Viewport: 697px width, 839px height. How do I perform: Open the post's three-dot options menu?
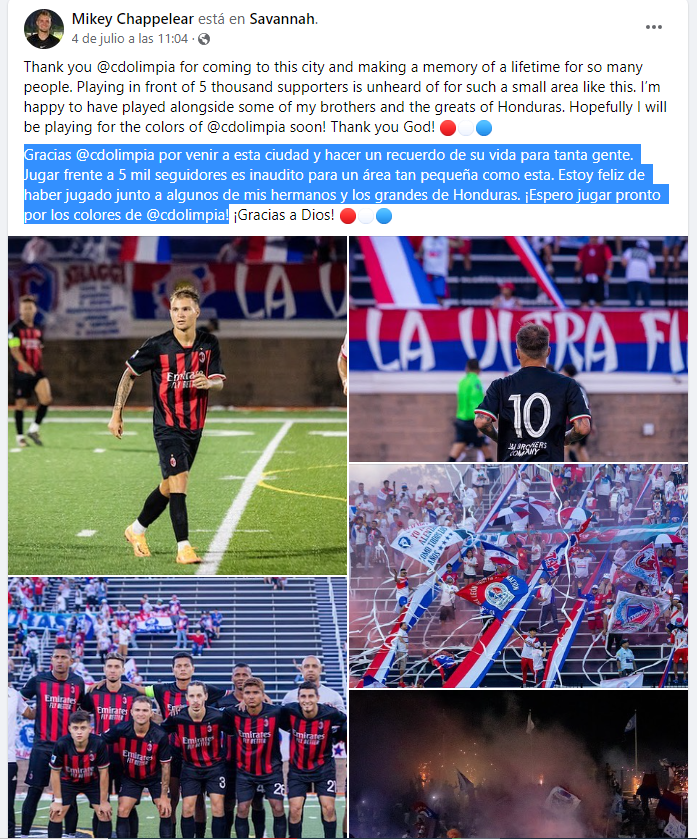point(654,28)
